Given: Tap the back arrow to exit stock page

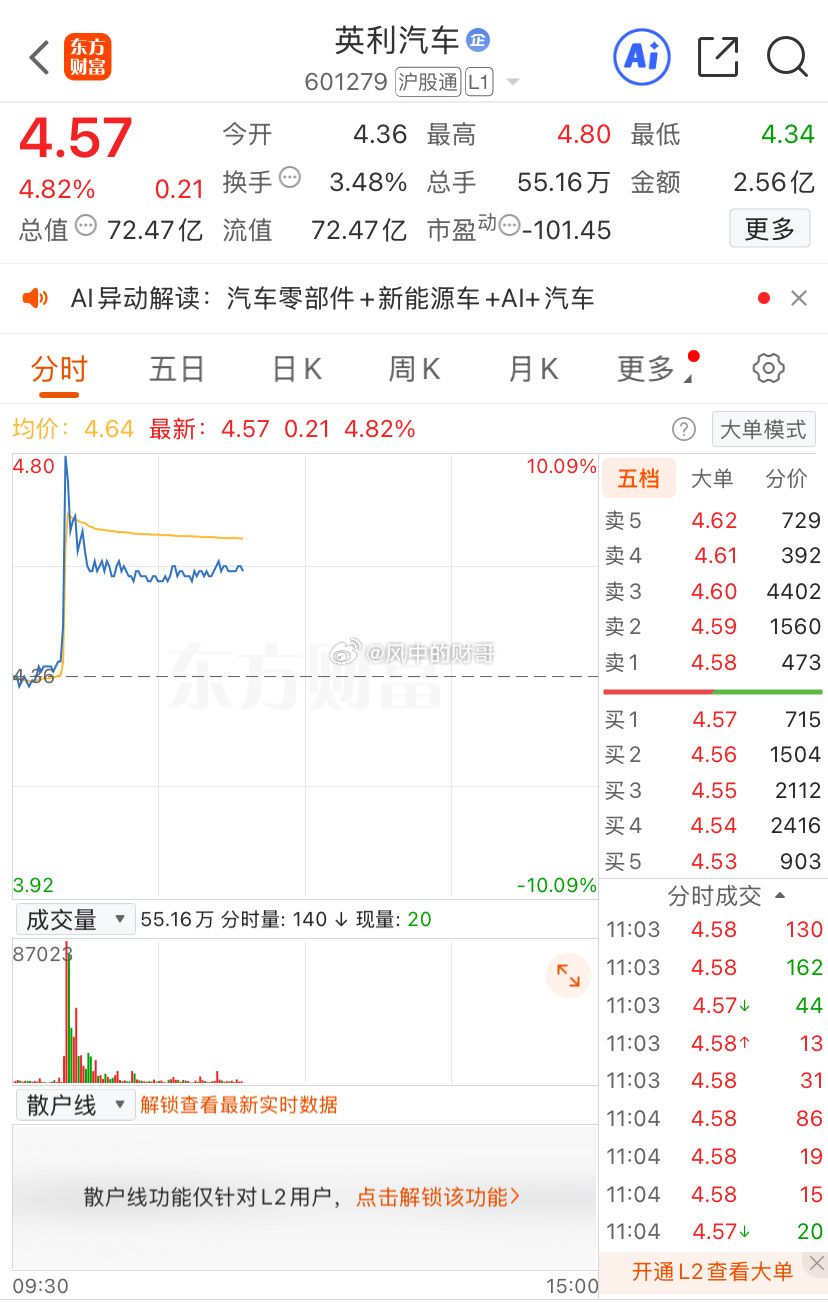Looking at the screenshot, I should pos(39,57).
